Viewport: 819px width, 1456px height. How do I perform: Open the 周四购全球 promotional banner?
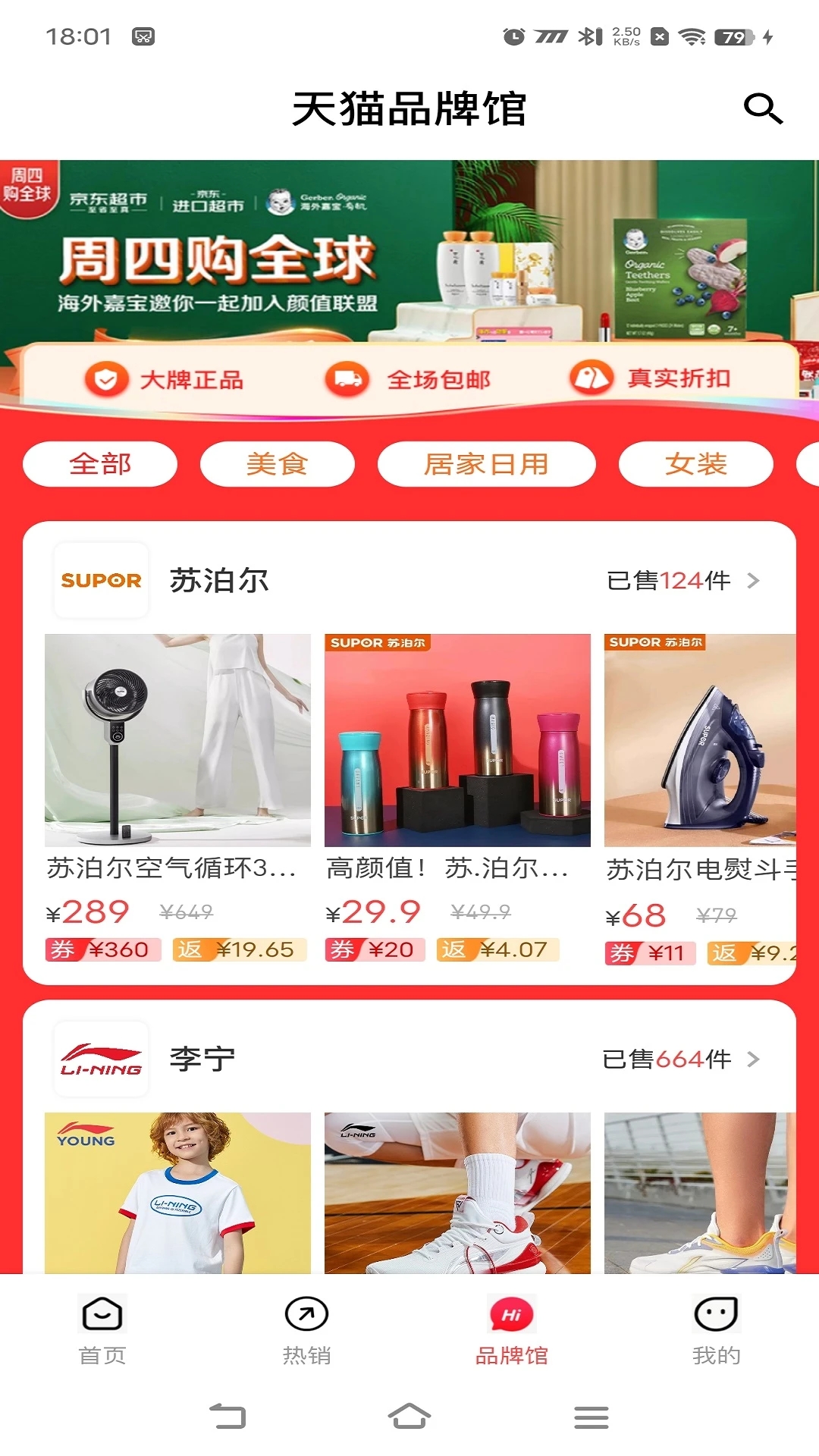(x=409, y=258)
